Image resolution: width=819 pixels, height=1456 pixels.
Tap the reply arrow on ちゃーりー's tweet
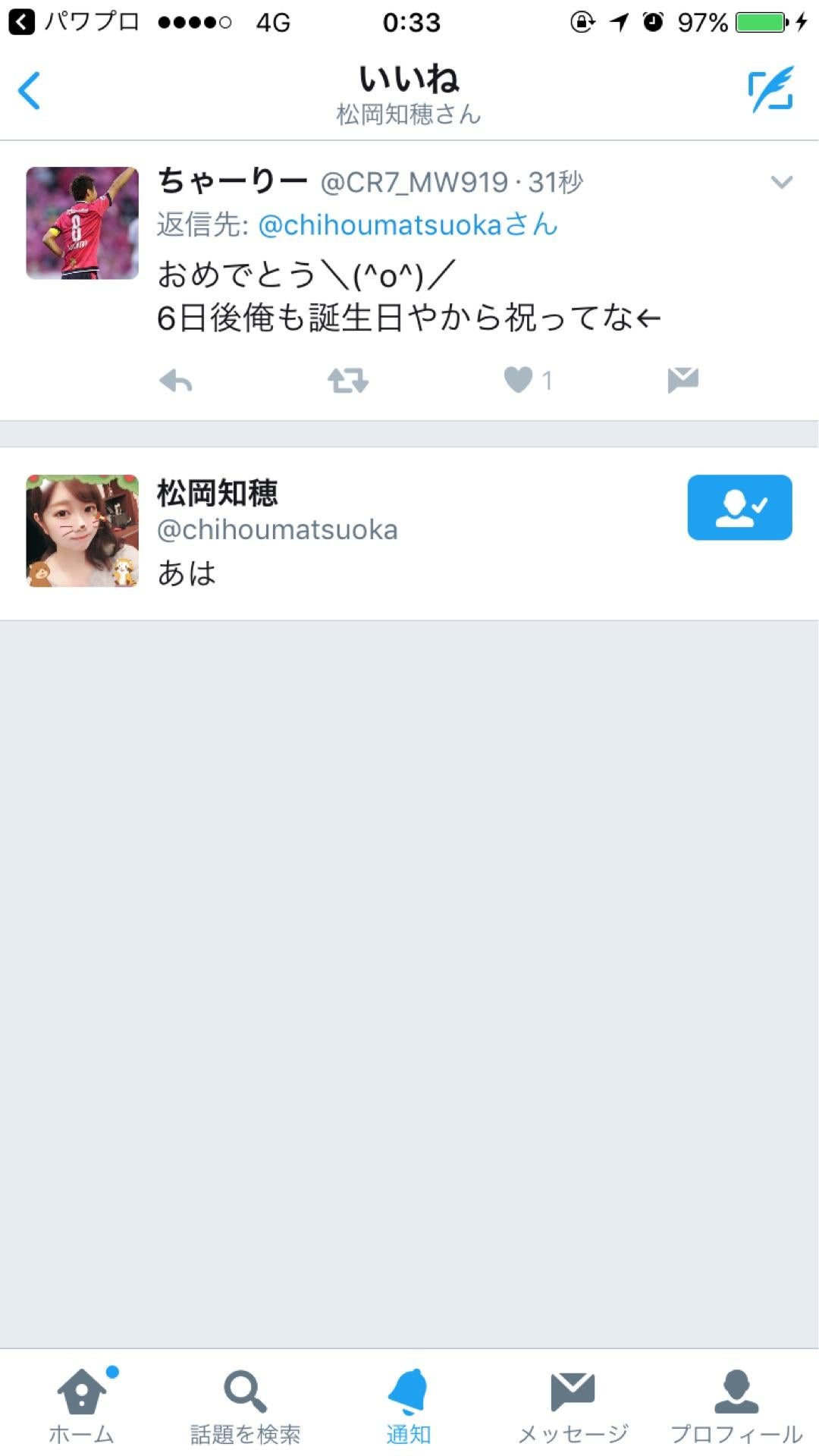[x=175, y=381]
